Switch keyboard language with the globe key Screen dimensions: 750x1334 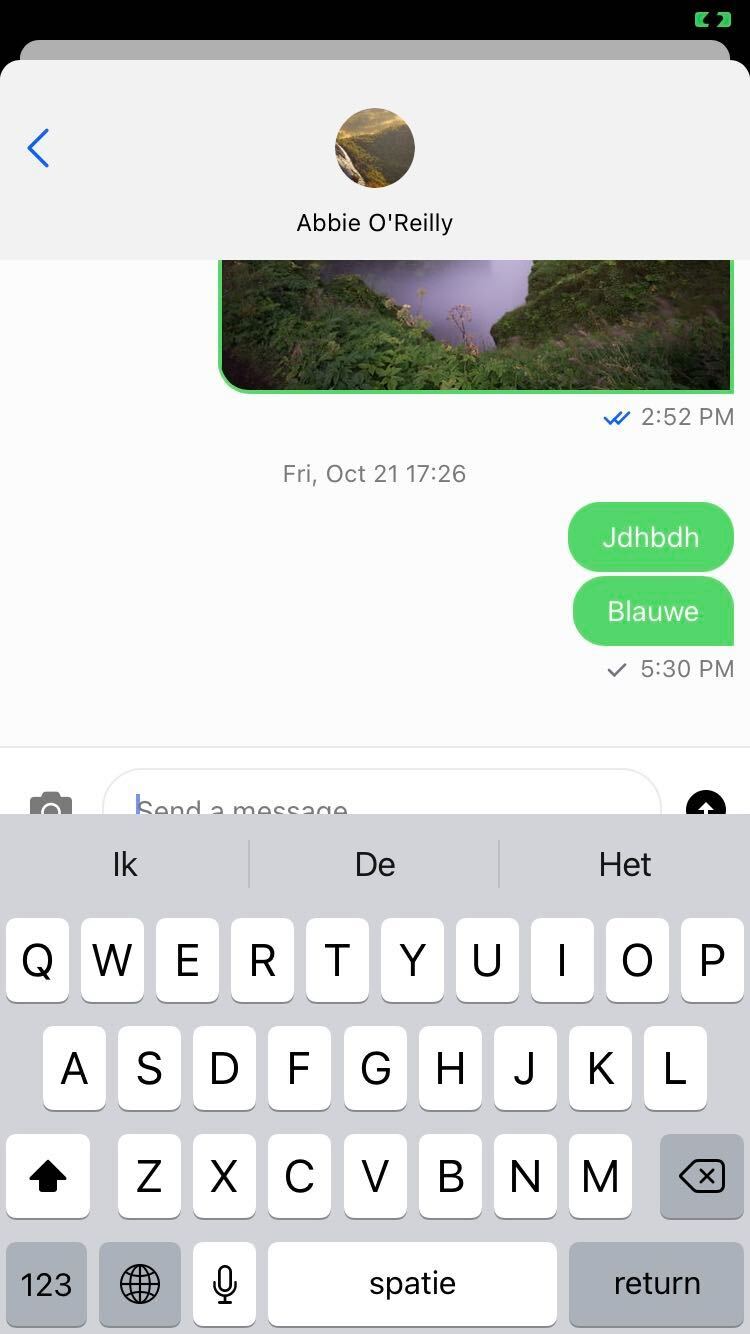point(140,1283)
